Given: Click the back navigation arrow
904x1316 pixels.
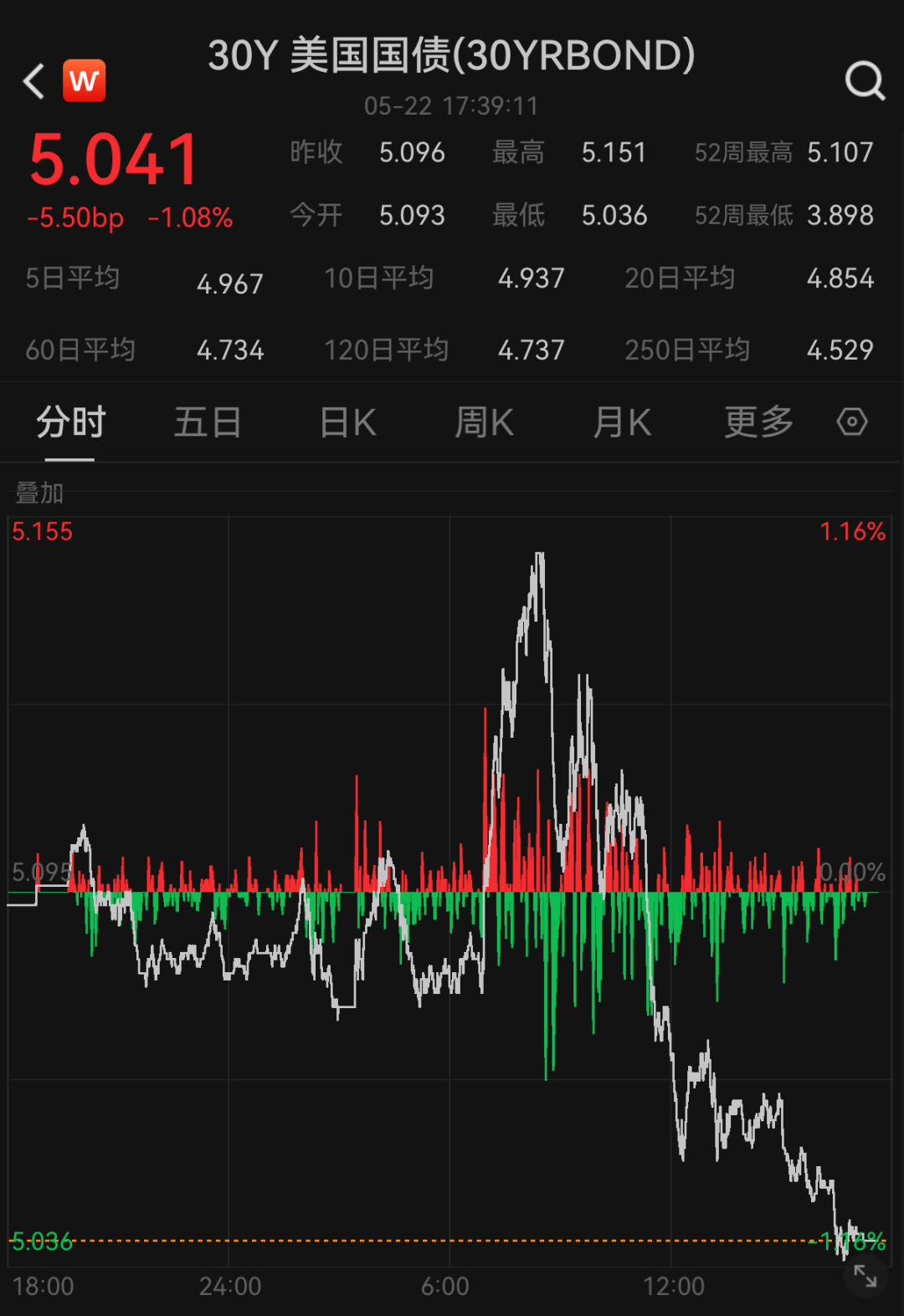Looking at the screenshot, I should [x=33, y=81].
